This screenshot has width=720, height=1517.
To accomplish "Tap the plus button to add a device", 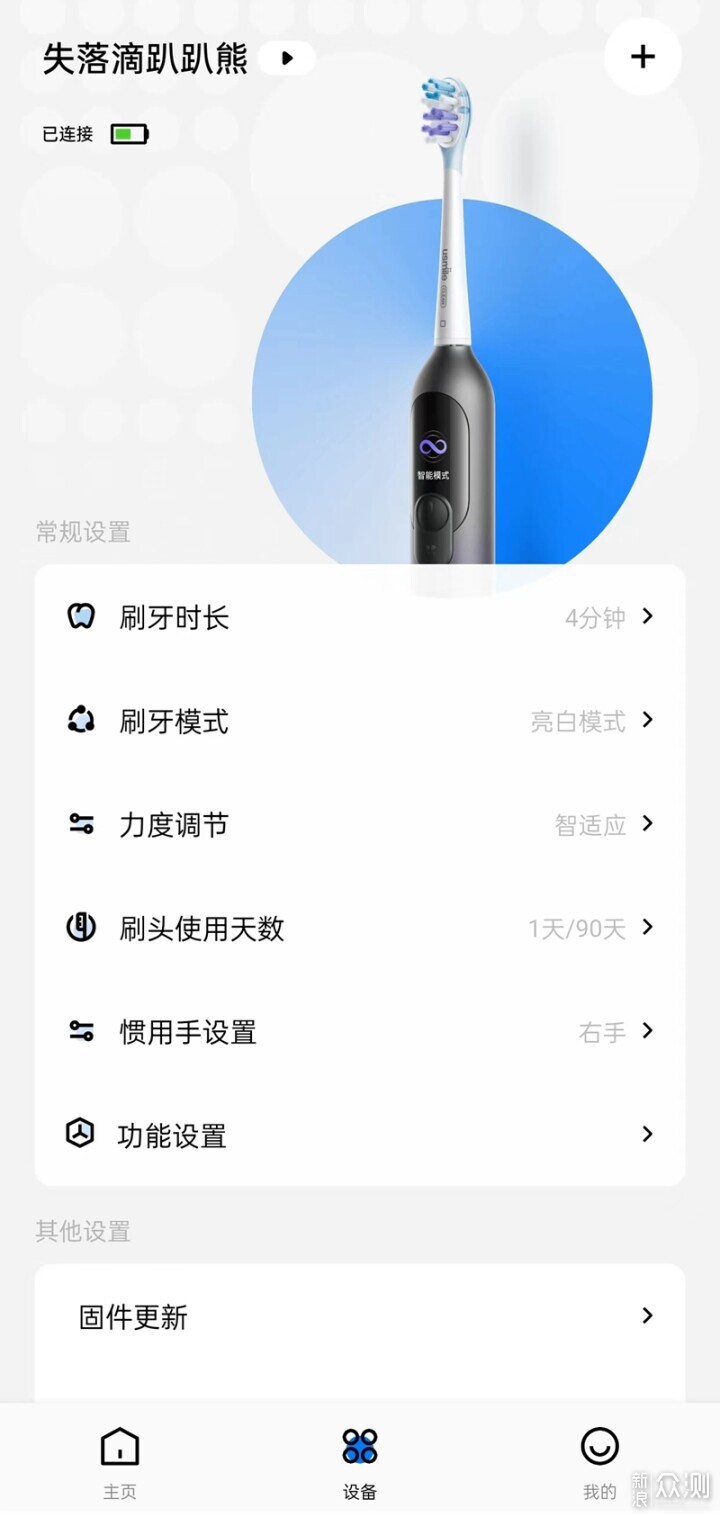I will coord(642,57).
